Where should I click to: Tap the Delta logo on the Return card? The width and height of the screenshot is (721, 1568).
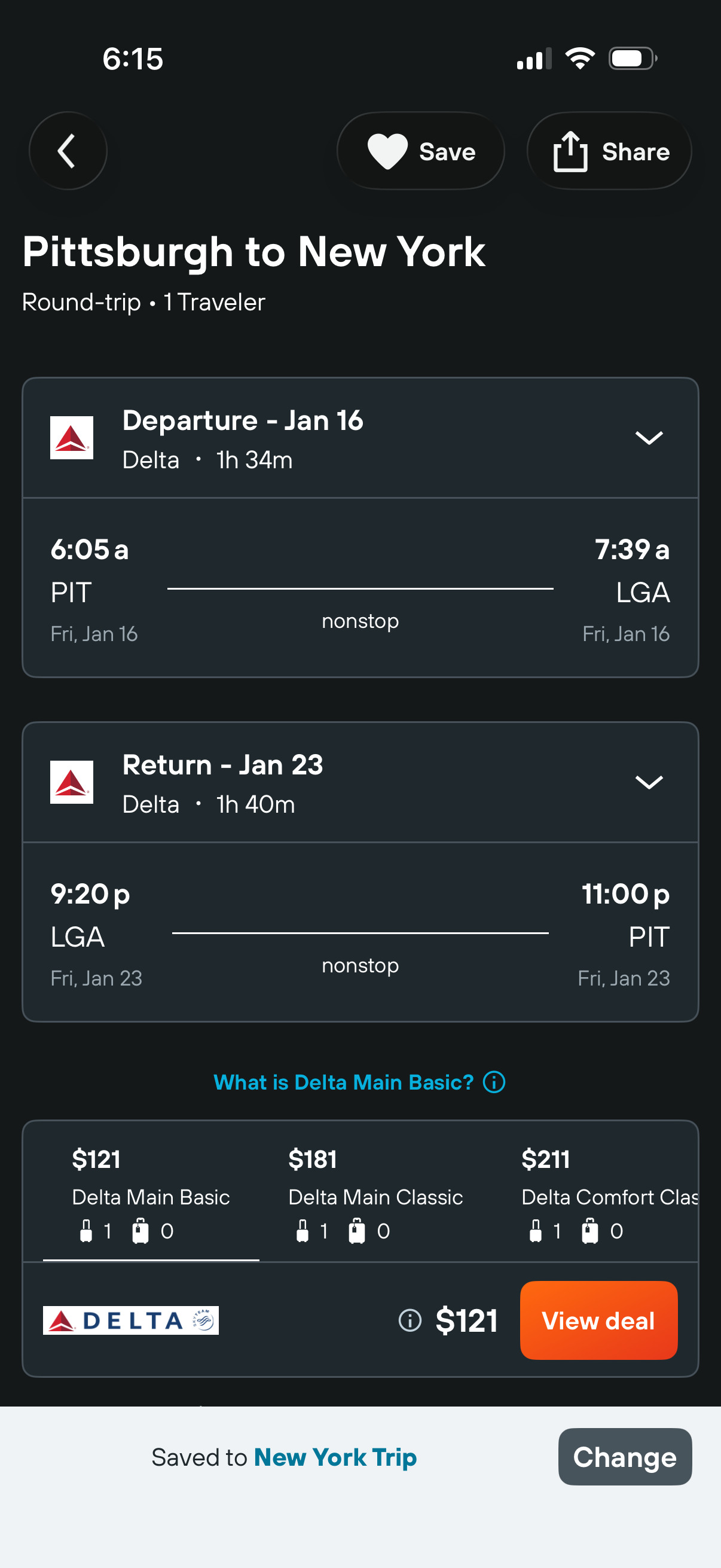click(72, 783)
